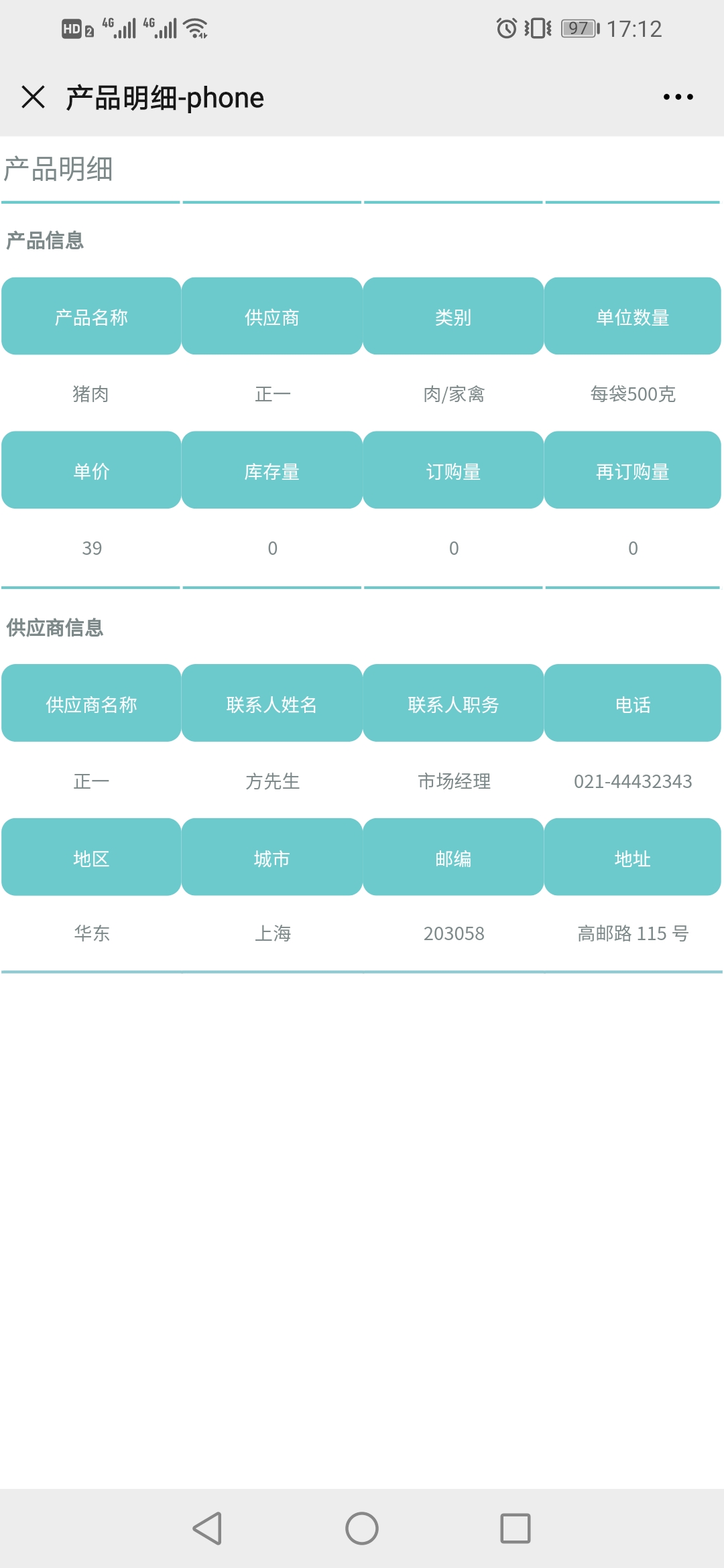The height and width of the screenshot is (1568, 724).
Task: Tap the system home button
Action: [362, 1528]
